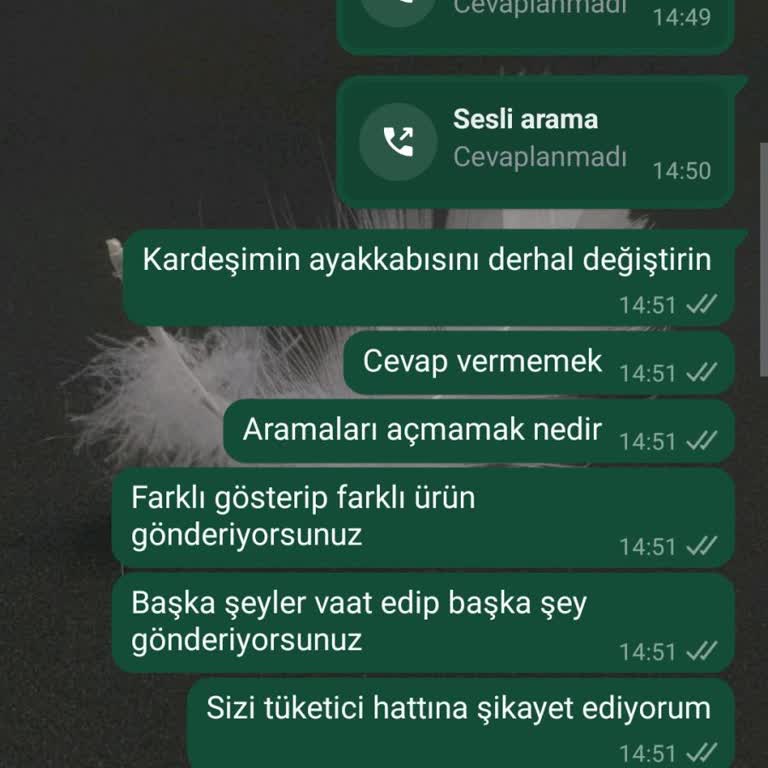Viewport: 768px width, 768px height.
Task: Tap the missed call bubble from 14:49
Action: click(535, 22)
